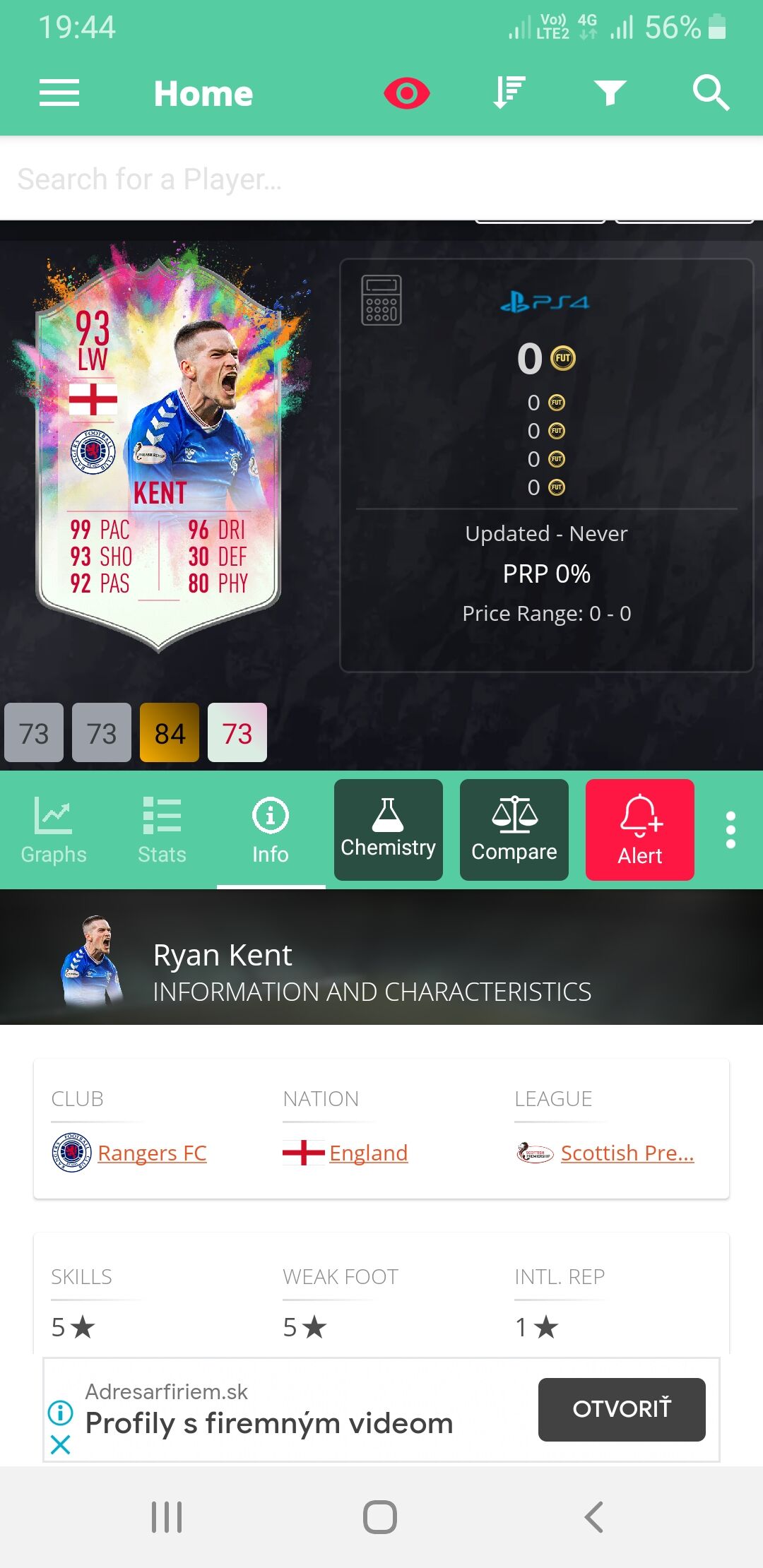Open the Rangers FC club link
Screen dimensions: 763x1568
152,1153
